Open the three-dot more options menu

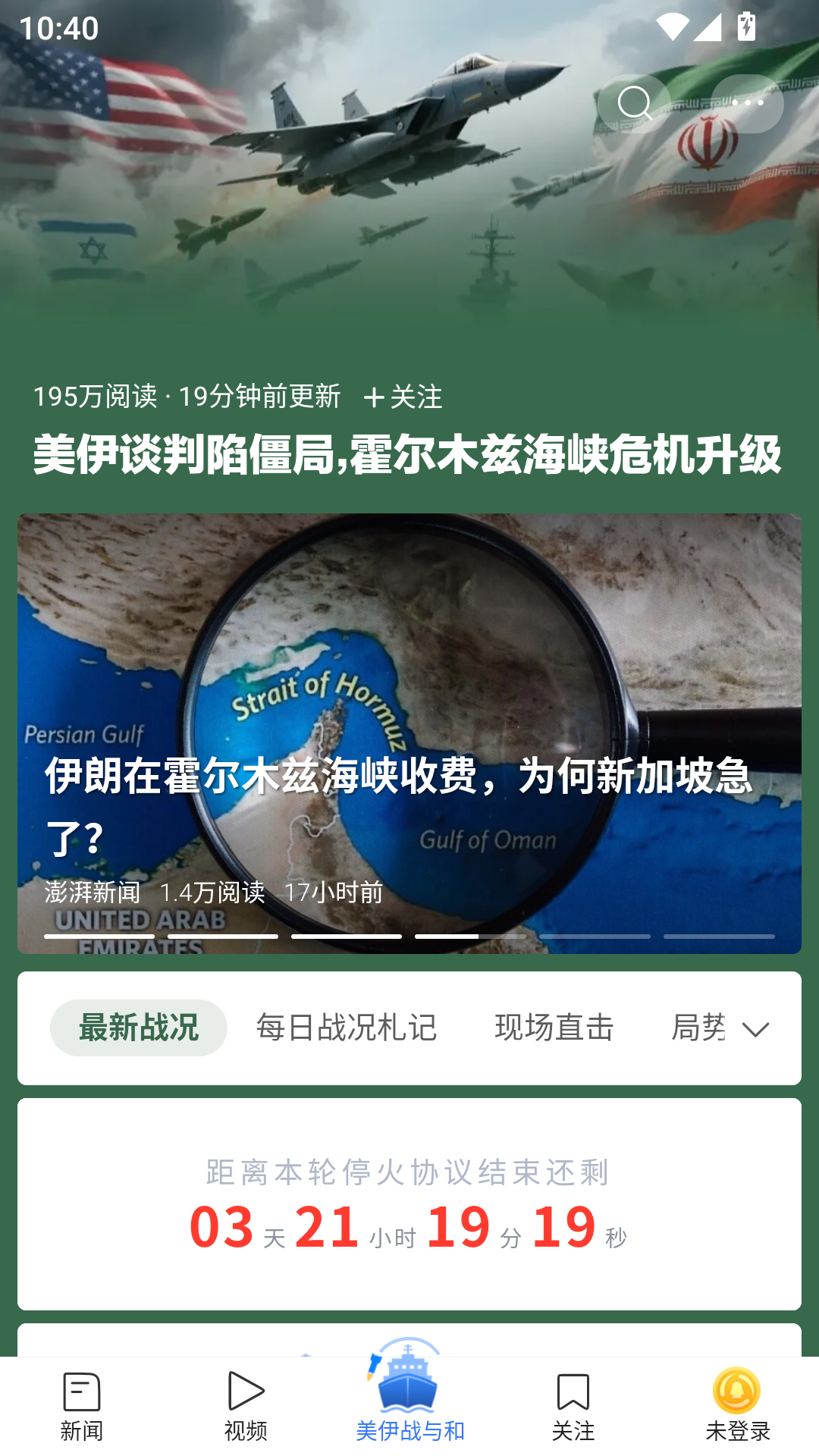click(747, 103)
